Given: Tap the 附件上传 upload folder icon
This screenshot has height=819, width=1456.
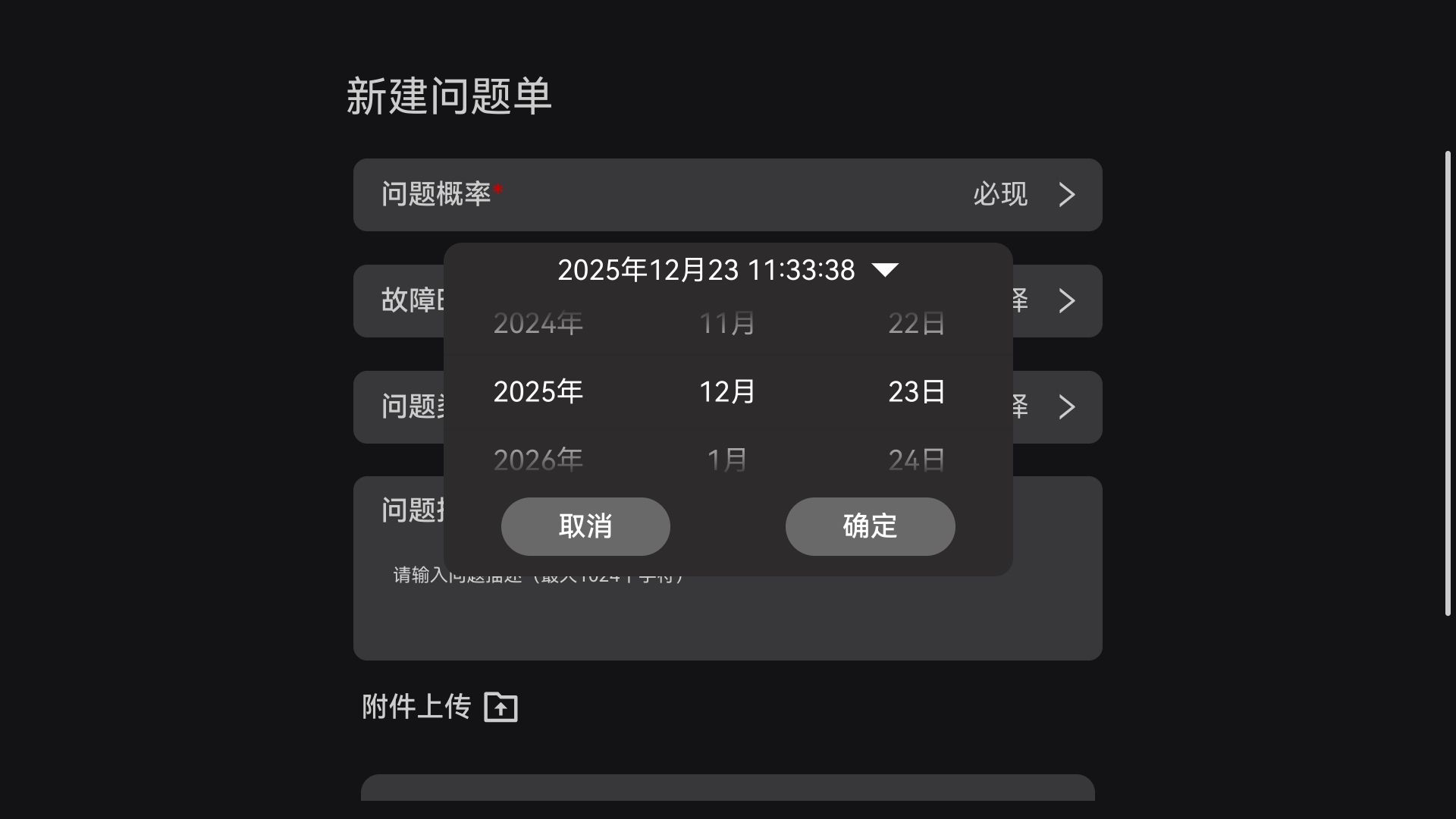Looking at the screenshot, I should tap(500, 708).
